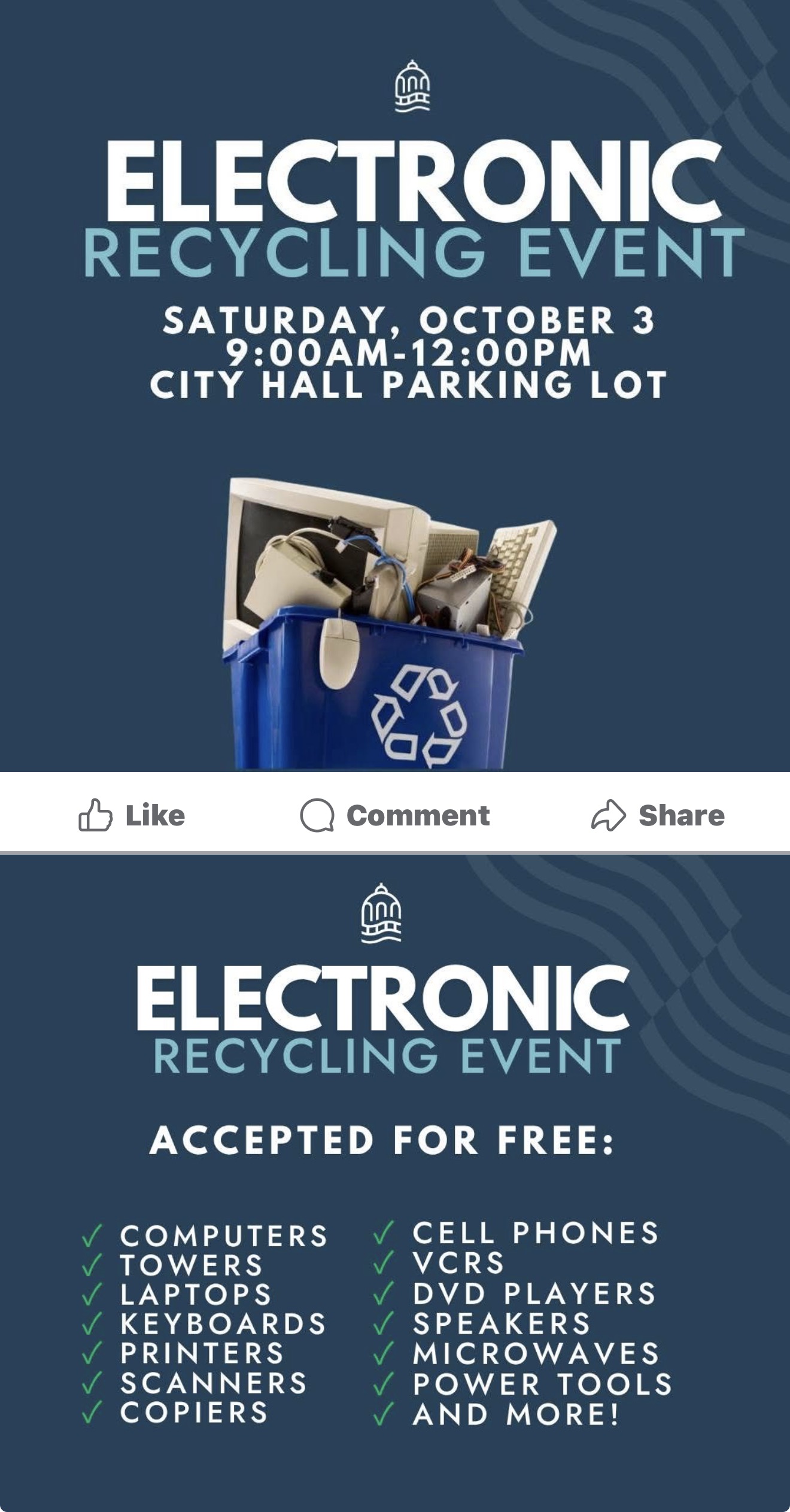Open the Saturday, October 3 event poster
The height and width of the screenshot is (1512, 790).
click(x=395, y=386)
